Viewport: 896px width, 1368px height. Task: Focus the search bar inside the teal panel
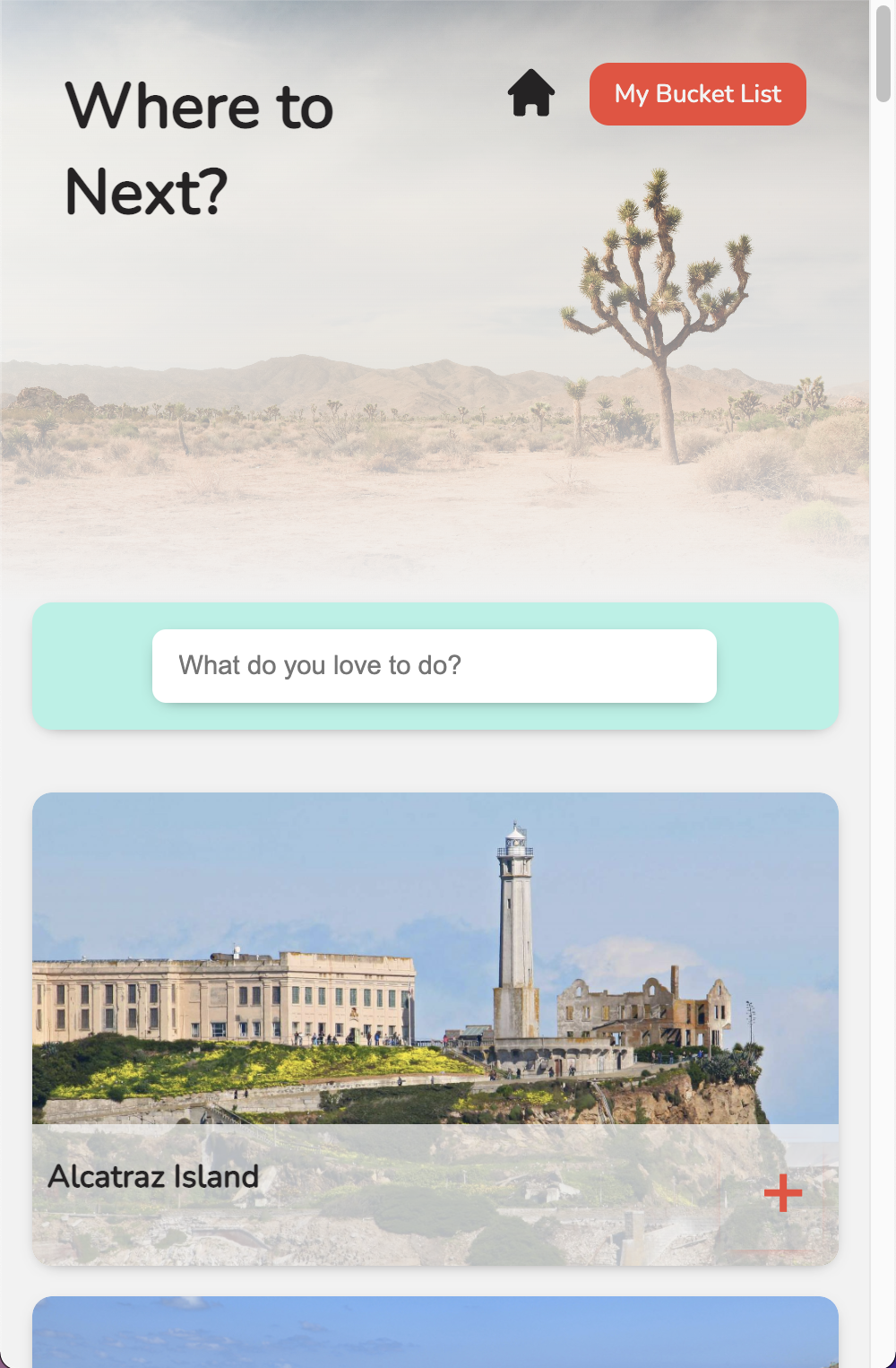434,665
